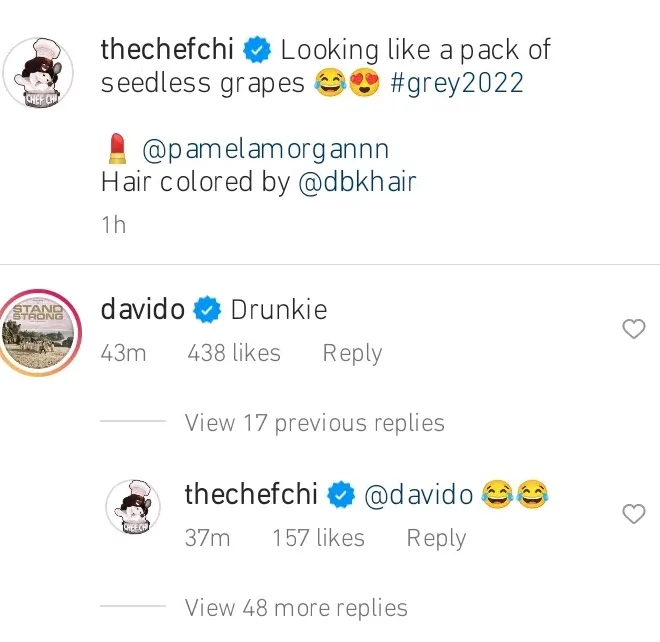Image resolution: width=660 pixels, height=642 pixels.
Task: Visit @pamelamorgannn's profile
Action: point(265,150)
